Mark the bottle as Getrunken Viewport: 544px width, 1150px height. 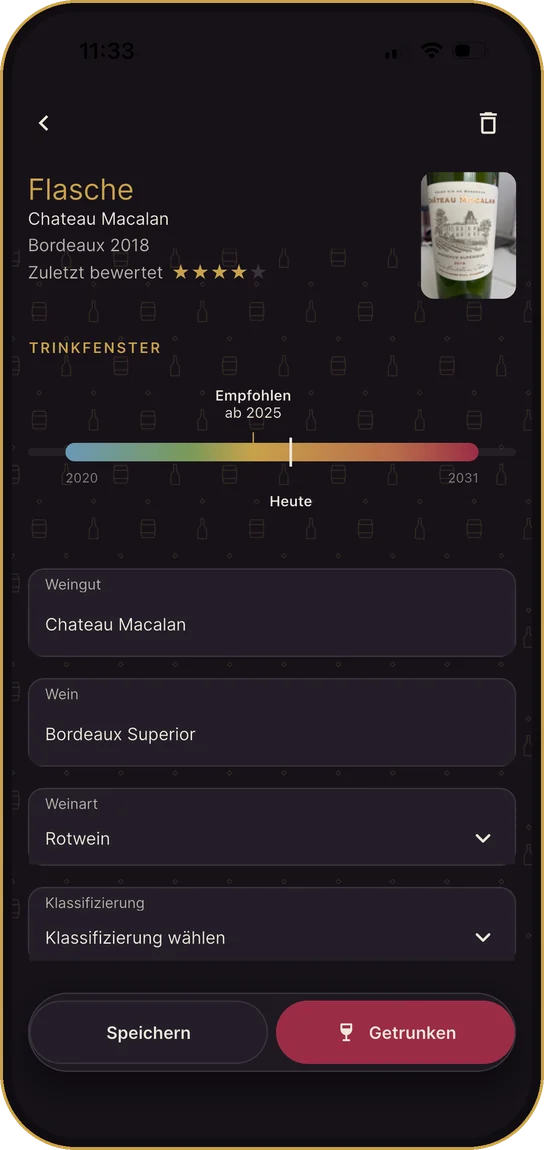(395, 1033)
